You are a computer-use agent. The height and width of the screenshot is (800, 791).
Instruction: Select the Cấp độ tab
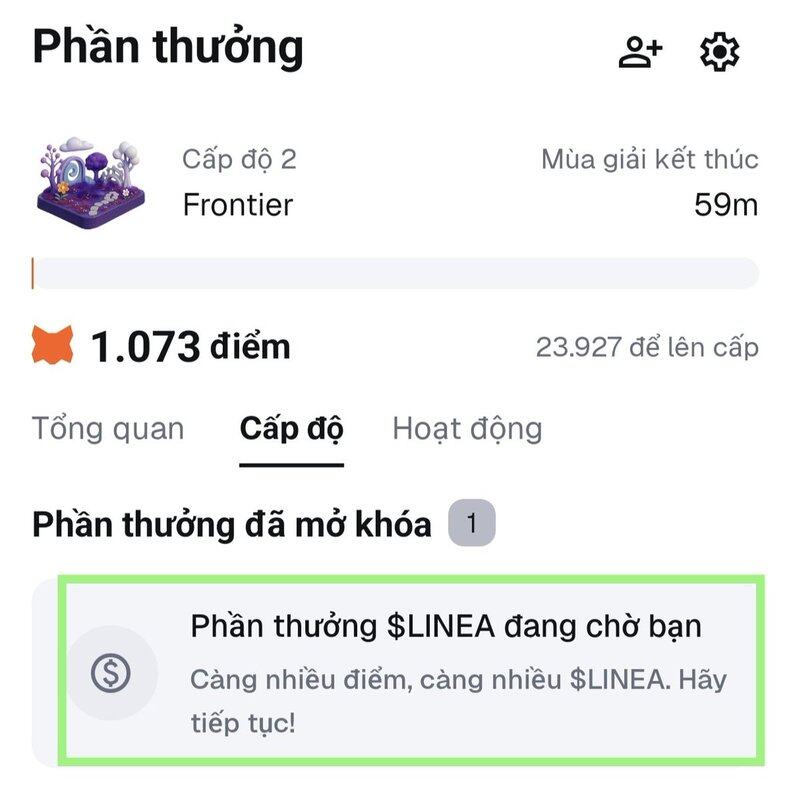291,429
